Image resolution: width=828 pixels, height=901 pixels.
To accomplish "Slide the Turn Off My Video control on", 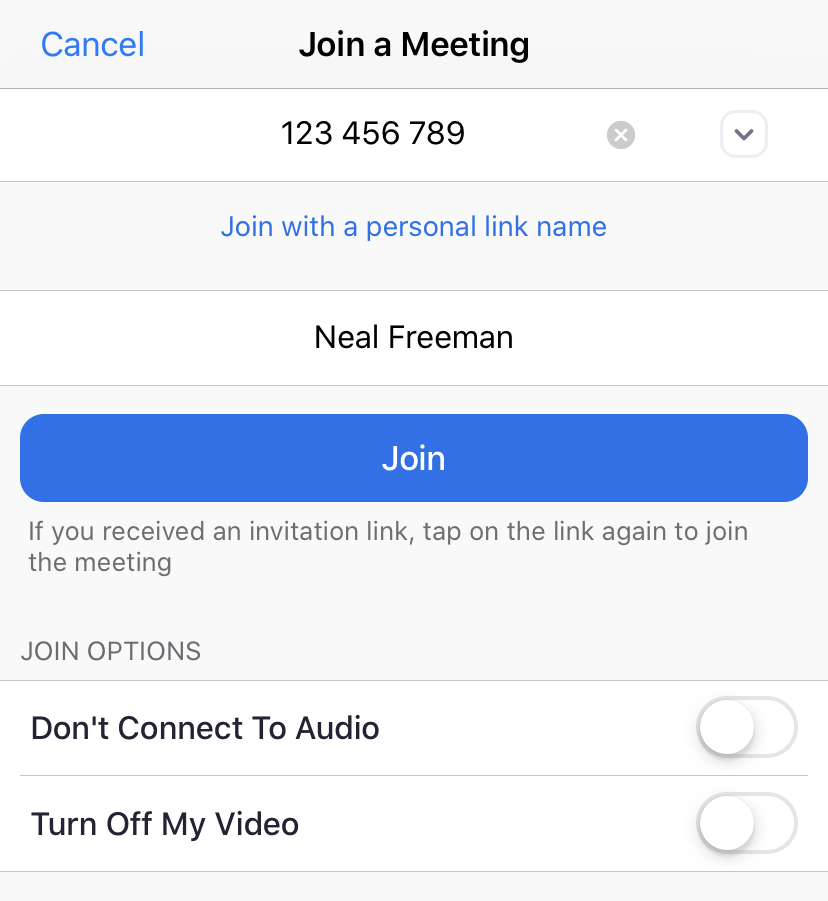I will tap(746, 824).
